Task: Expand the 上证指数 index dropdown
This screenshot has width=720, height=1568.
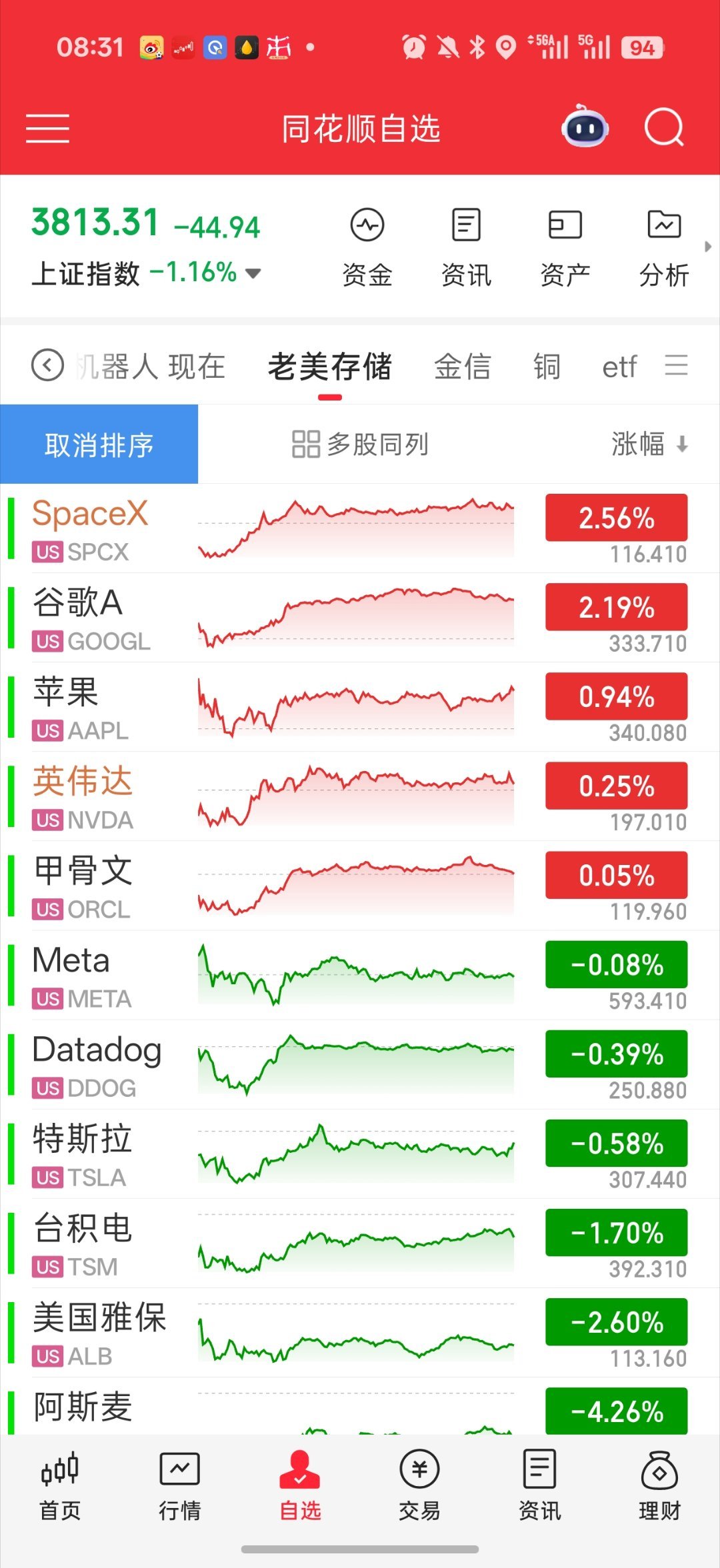Action: tap(253, 273)
